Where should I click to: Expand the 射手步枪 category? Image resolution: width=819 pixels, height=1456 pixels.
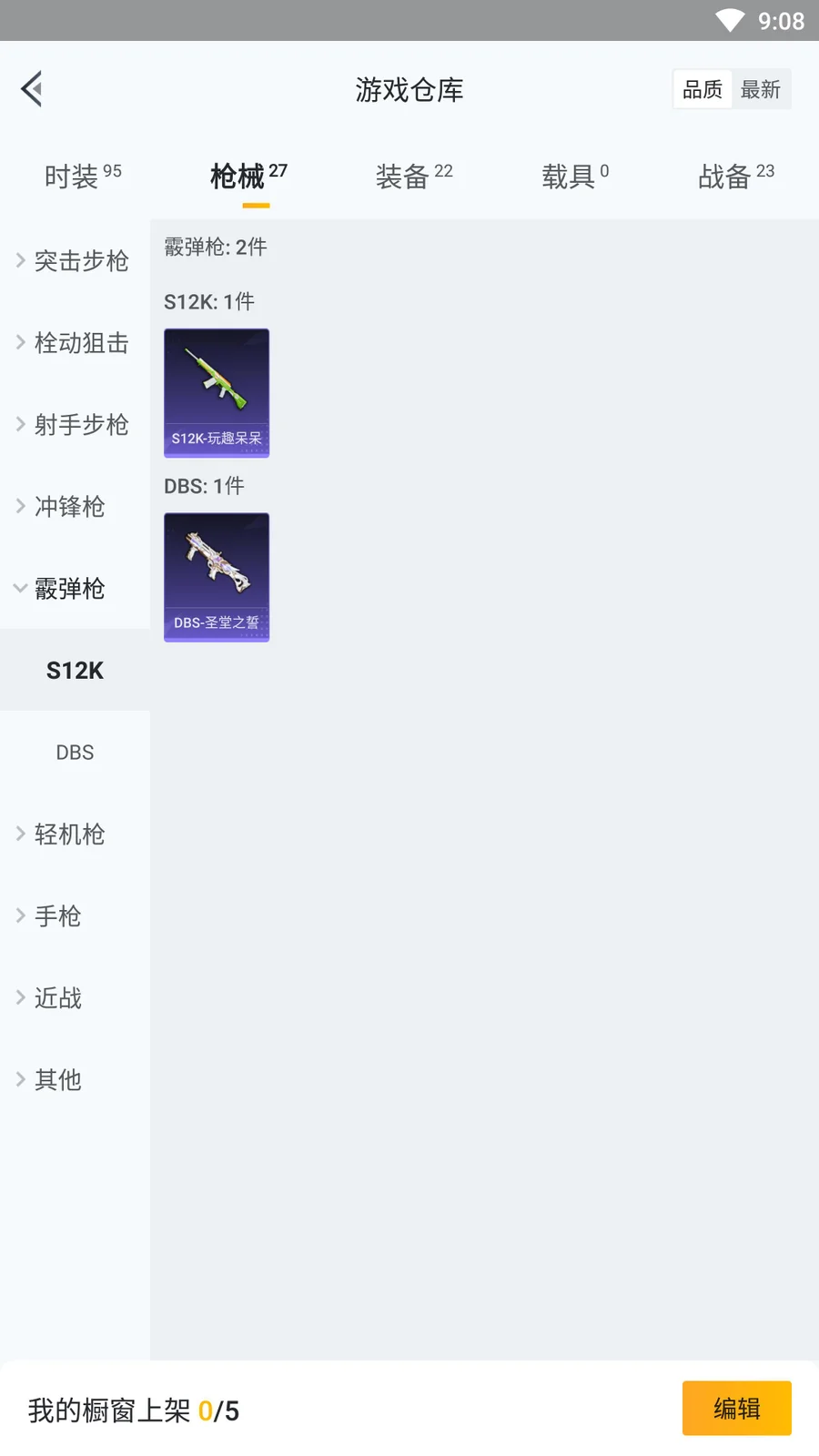pos(73,425)
